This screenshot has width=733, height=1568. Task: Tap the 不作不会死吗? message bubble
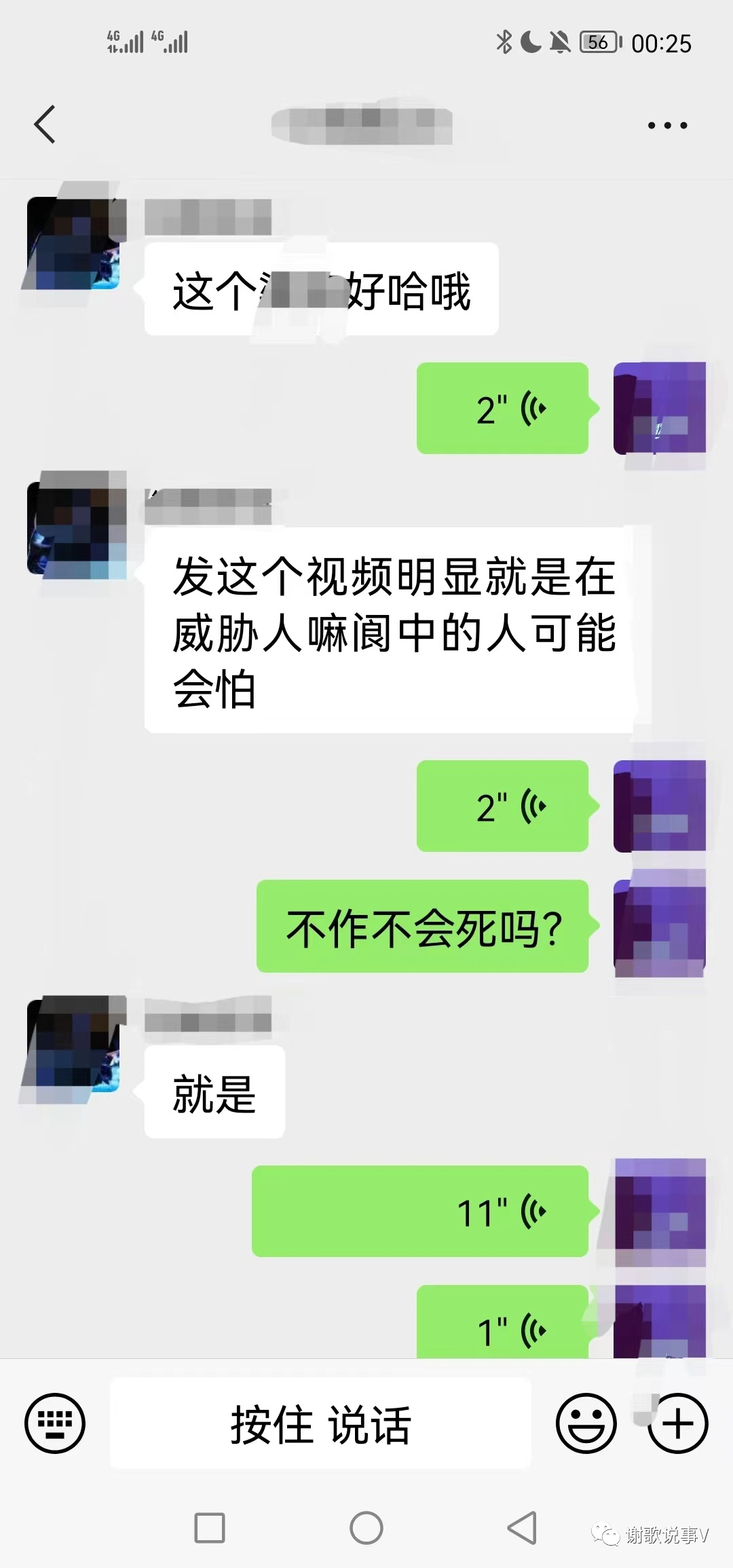(422, 927)
